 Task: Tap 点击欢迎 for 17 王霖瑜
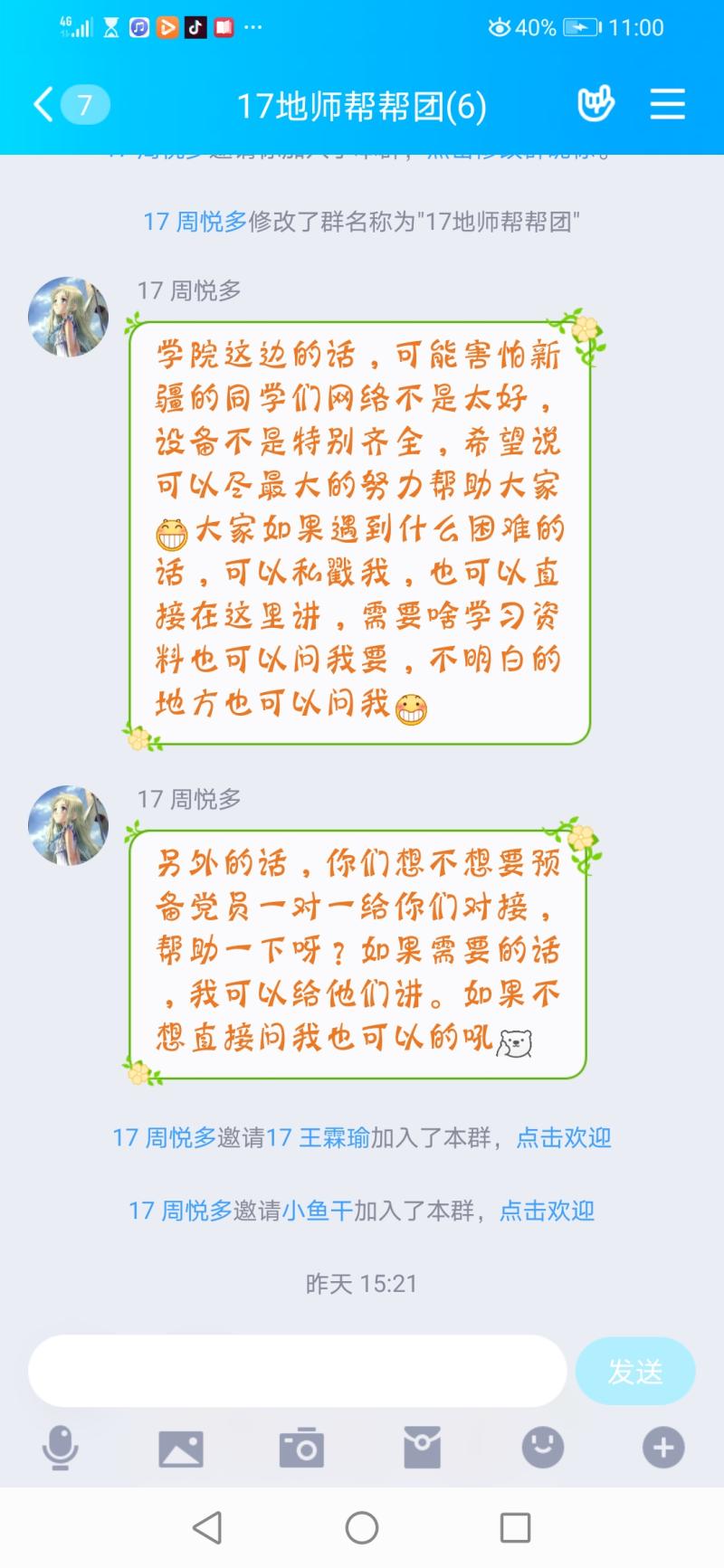564,1137
